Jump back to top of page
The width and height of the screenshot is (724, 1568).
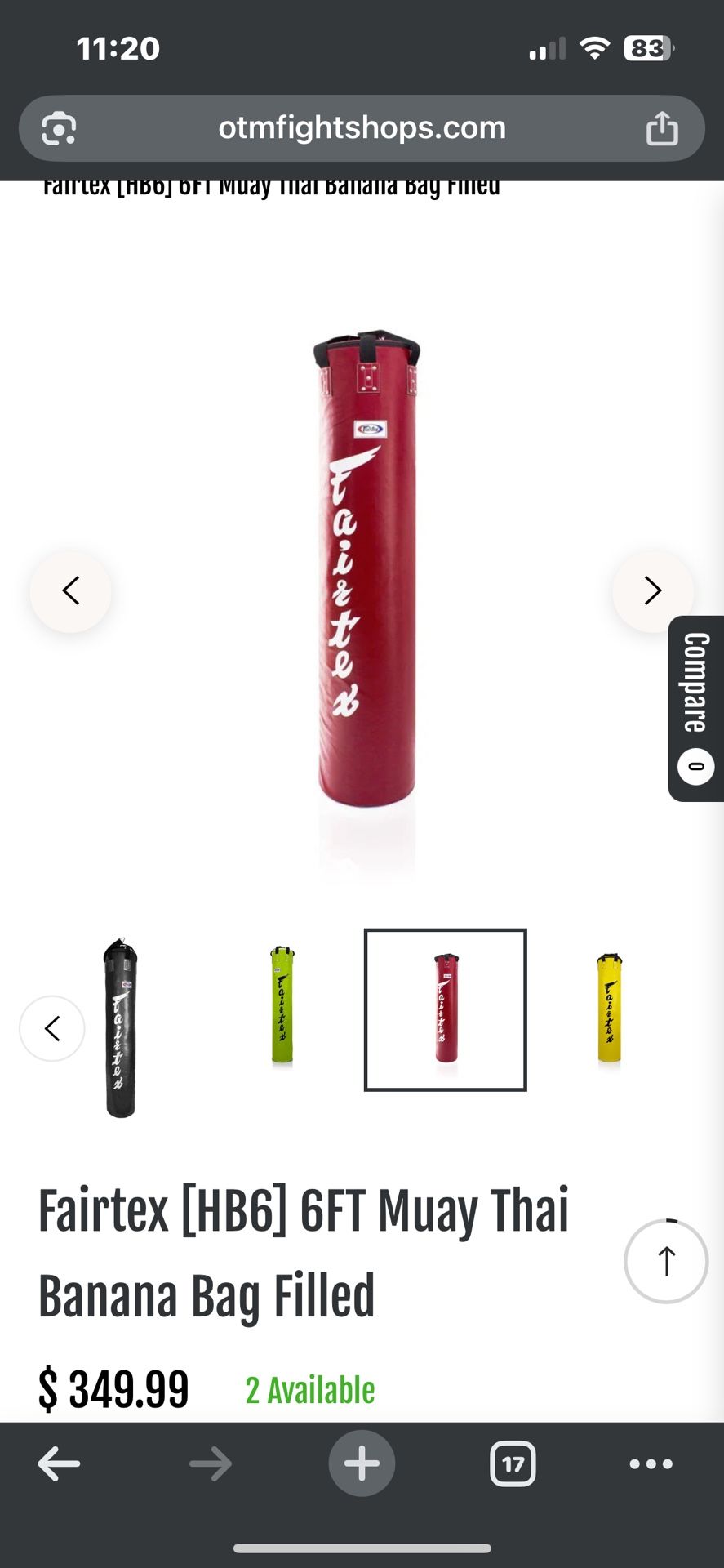(666, 1261)
